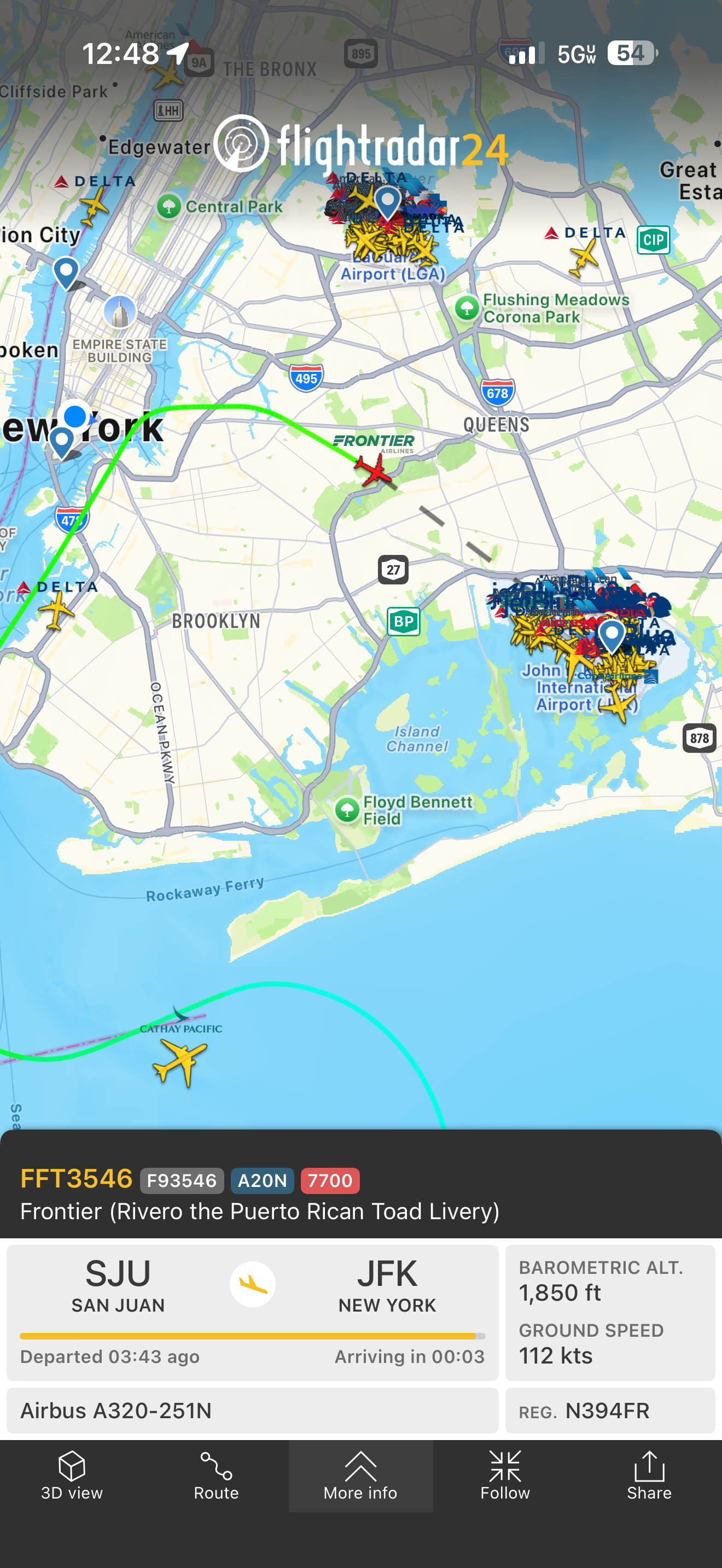722x1568 pixels.
Task: Open the 3D view
Action: tap(72, 1475)
